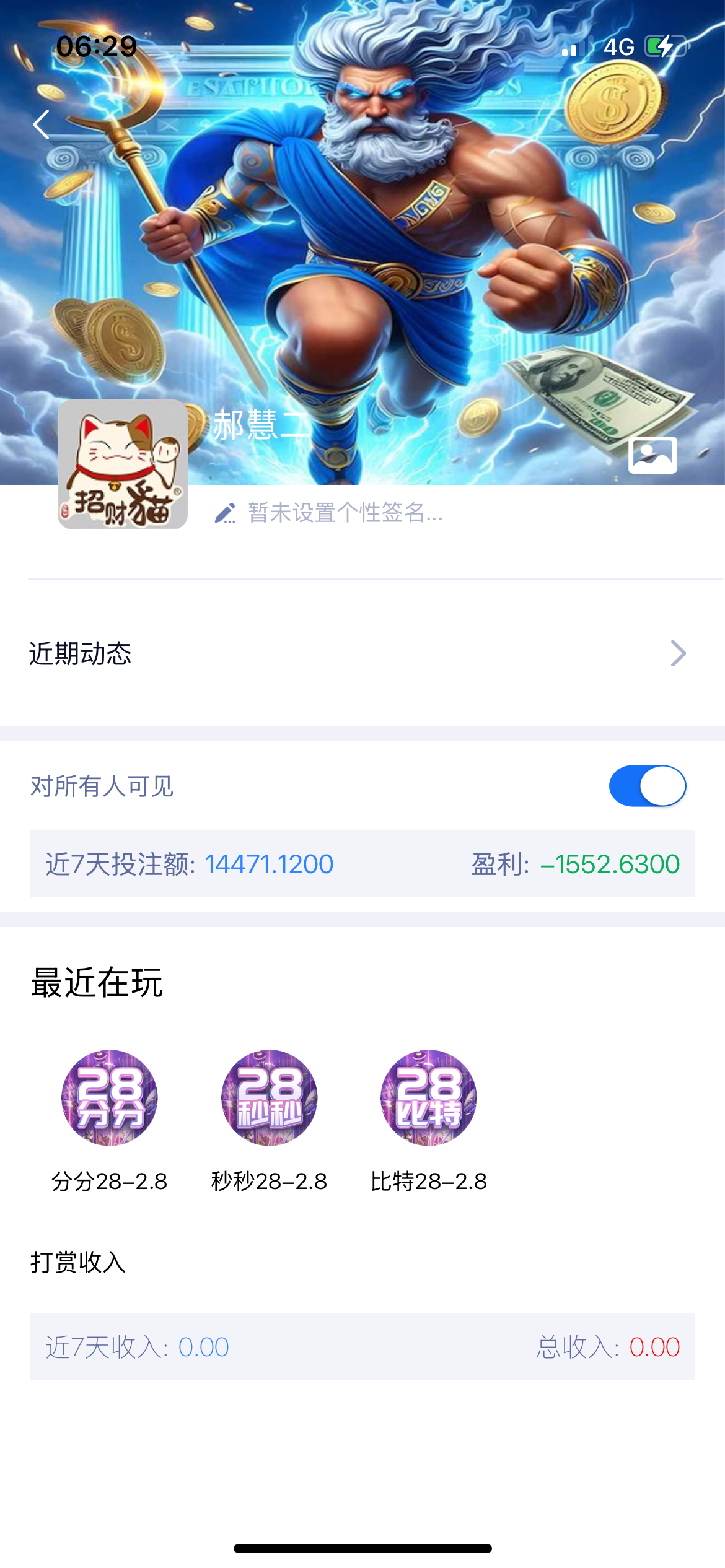Launch the 秒秒28-2.8 game
725x1568 pixels.
click(x=269, y=1098)
